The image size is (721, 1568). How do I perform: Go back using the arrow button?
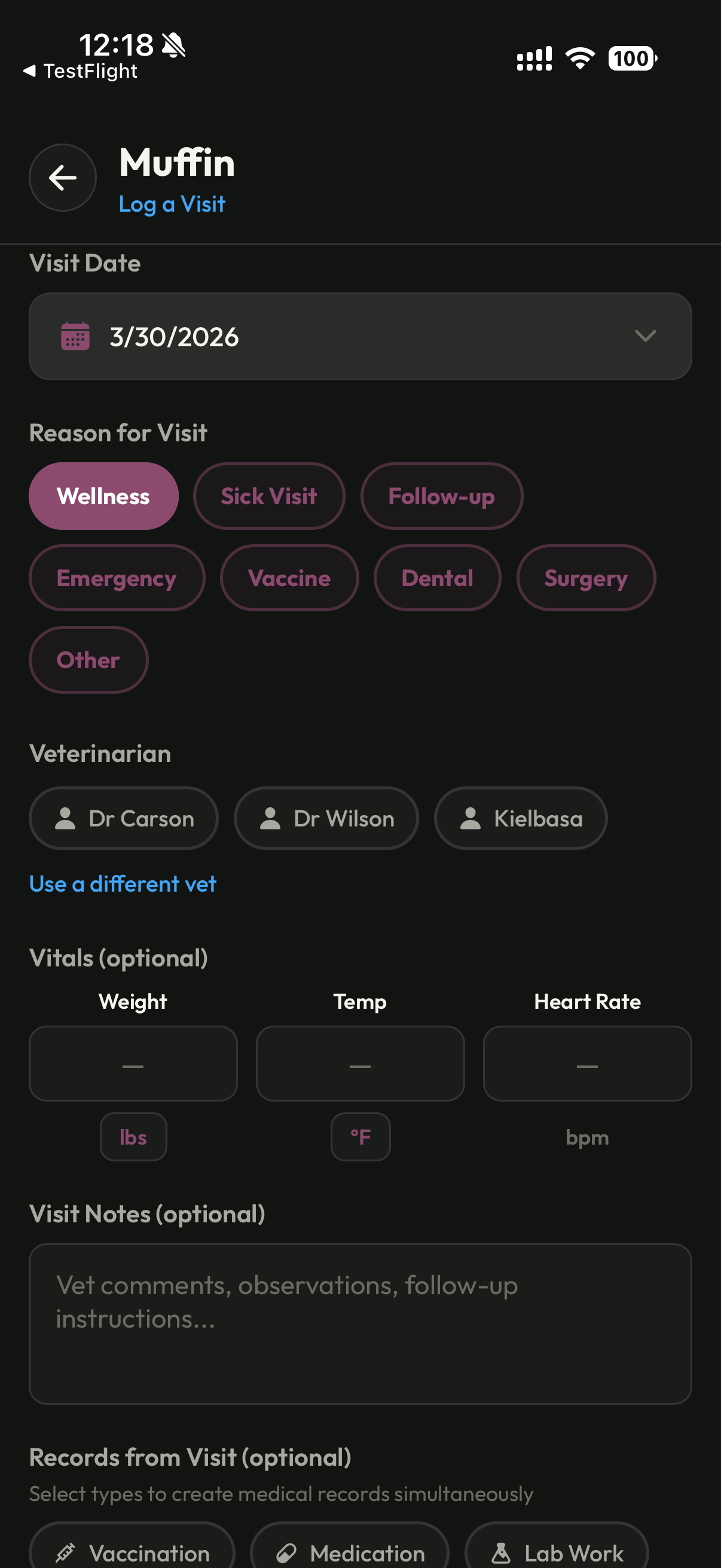pos(63,178)
